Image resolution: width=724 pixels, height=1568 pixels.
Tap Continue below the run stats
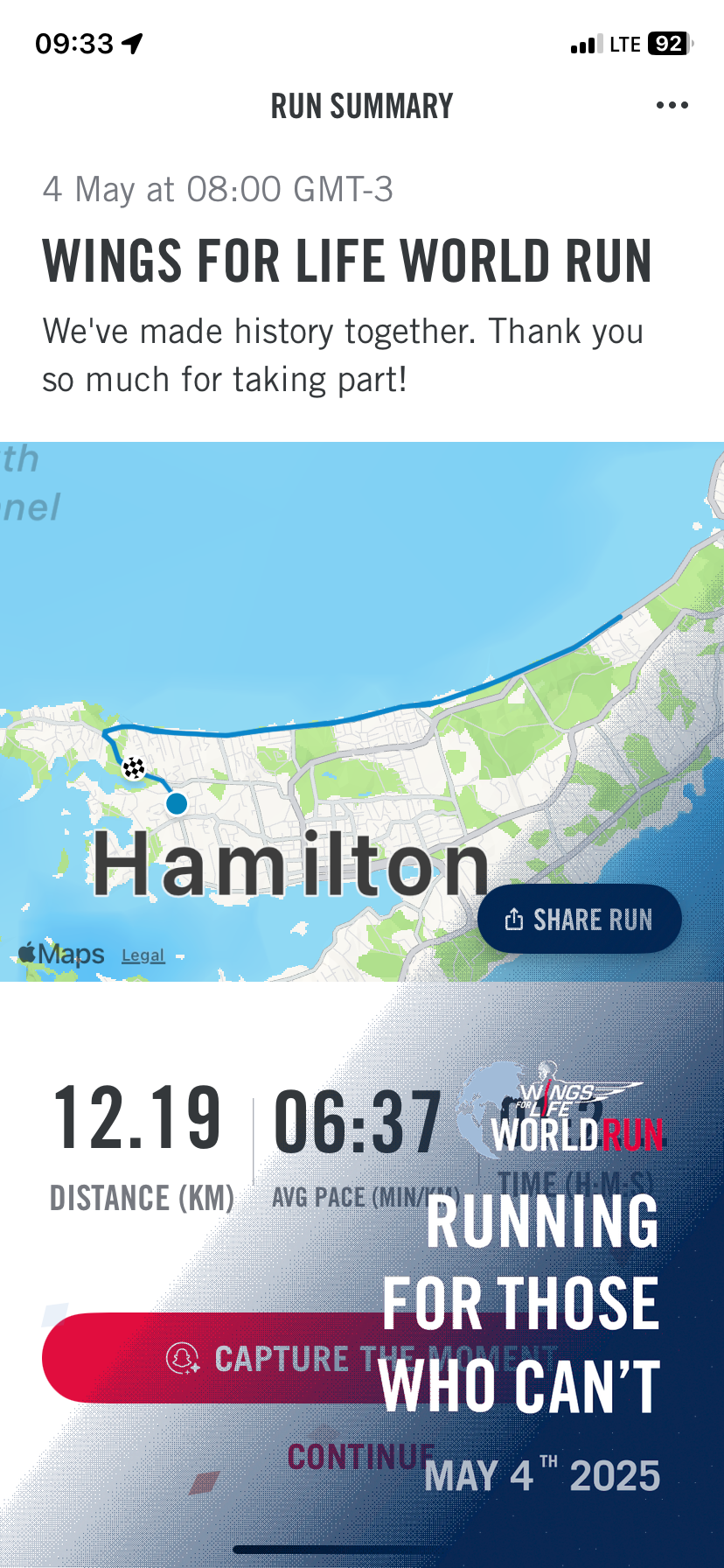coord(360,1457)
